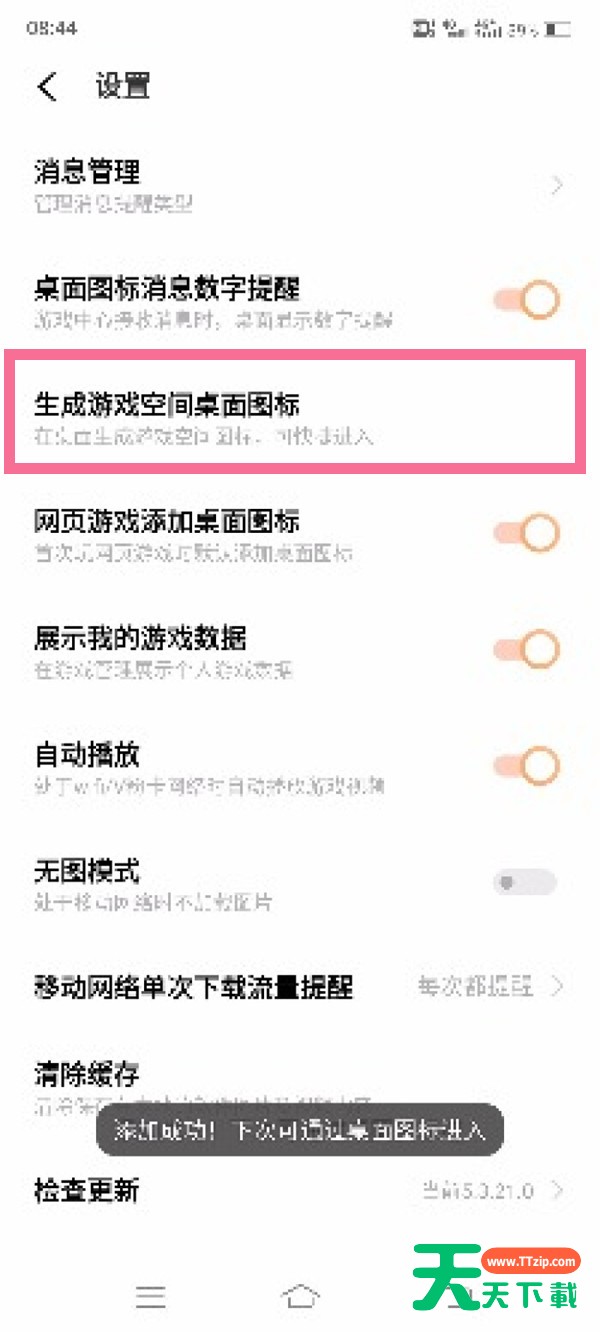600x1332 pixels.
Task: Open 检查更新 row
Action: [x=300, y=1191]
